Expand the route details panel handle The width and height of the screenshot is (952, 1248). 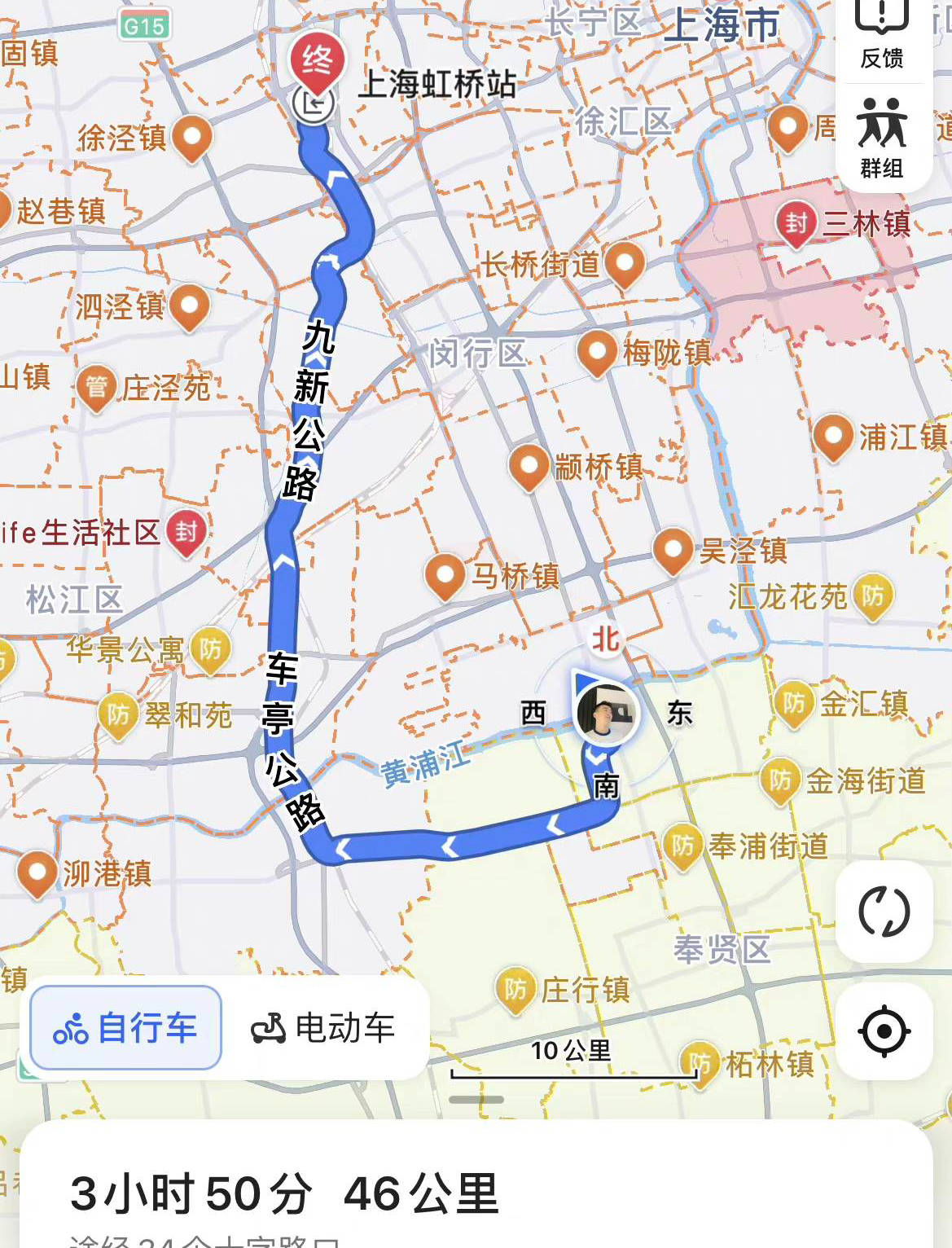pos(476,1100)
